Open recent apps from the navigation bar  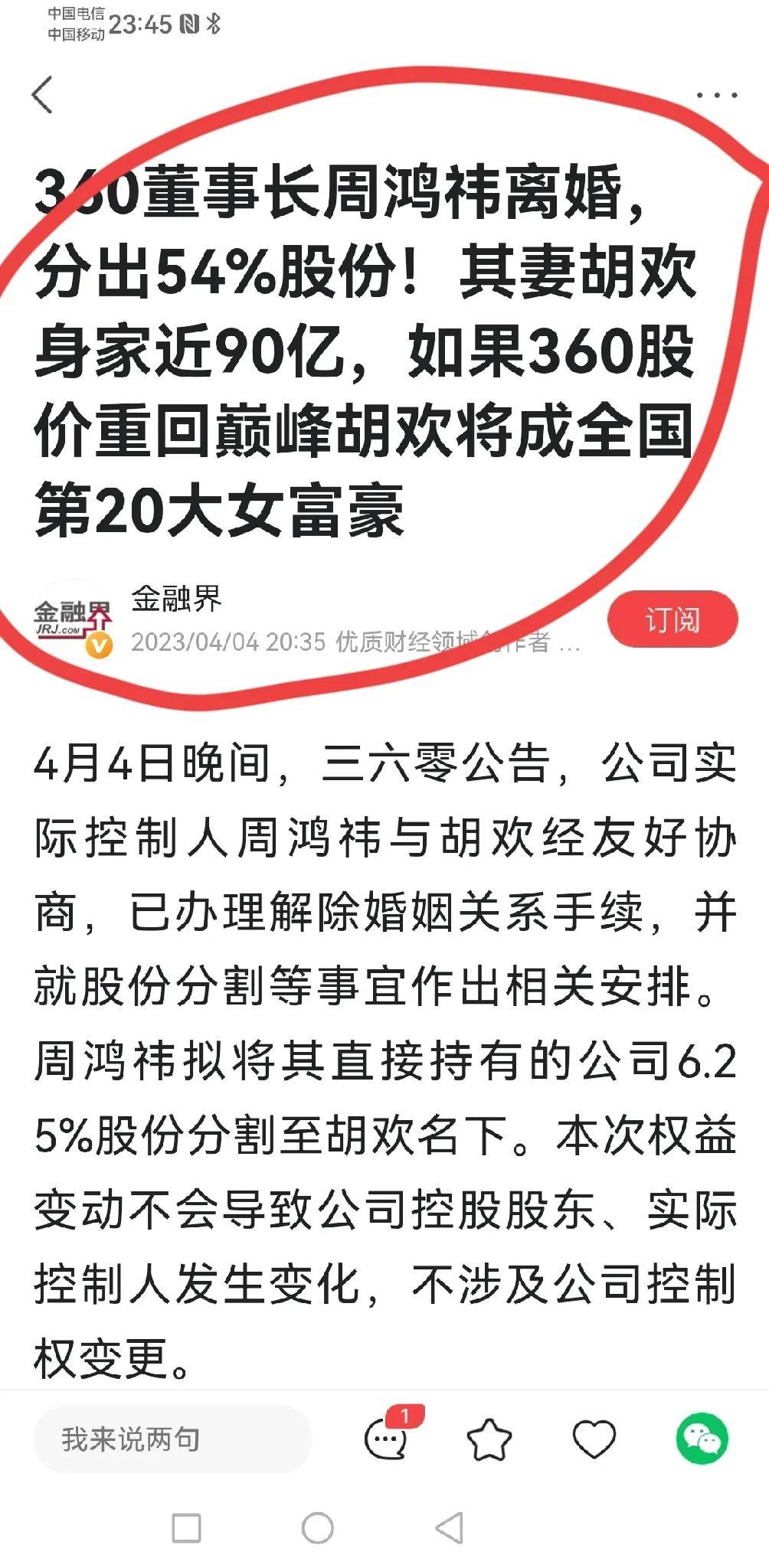(x=186, y=1528)
